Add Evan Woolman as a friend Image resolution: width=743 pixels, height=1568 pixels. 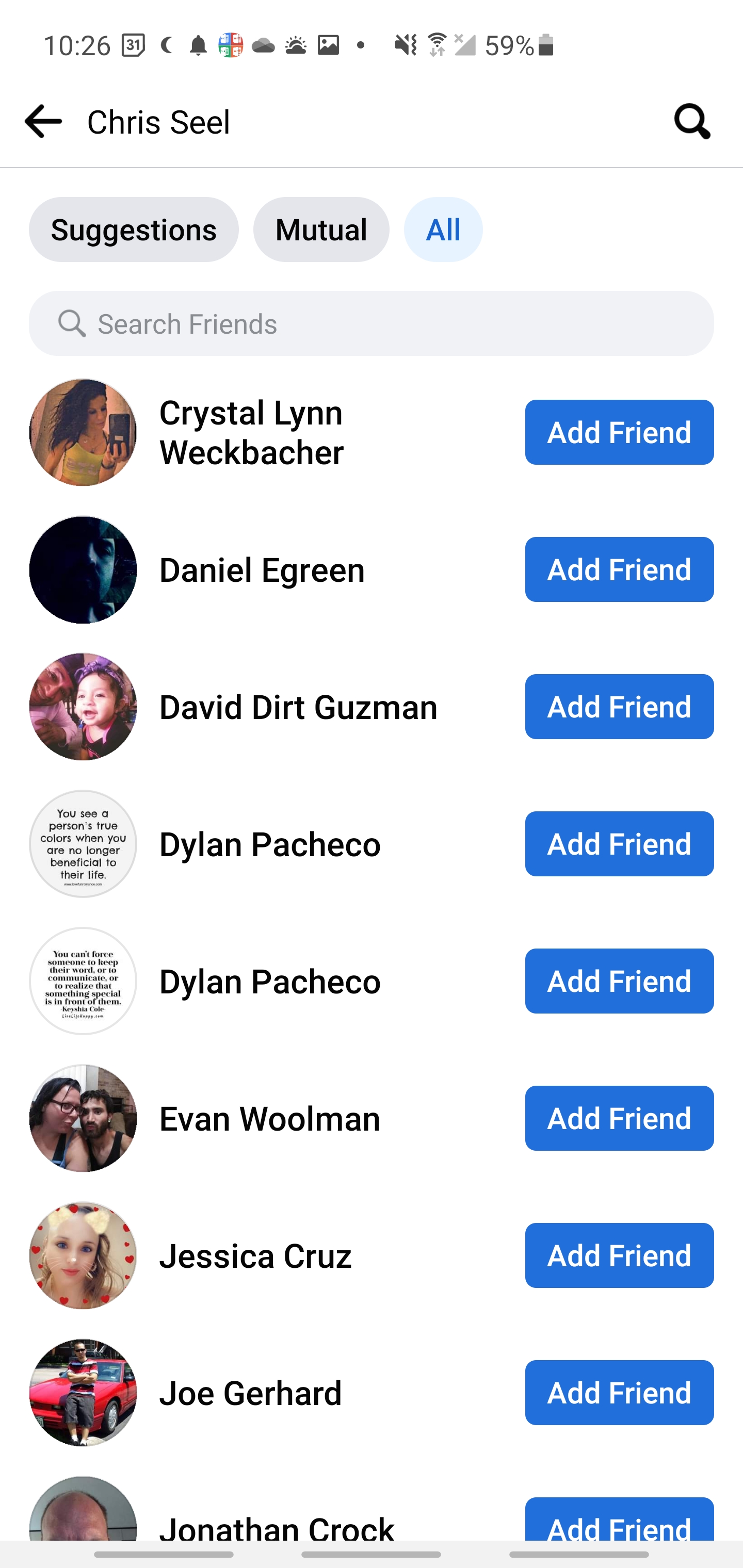[x=619, y=1118]
